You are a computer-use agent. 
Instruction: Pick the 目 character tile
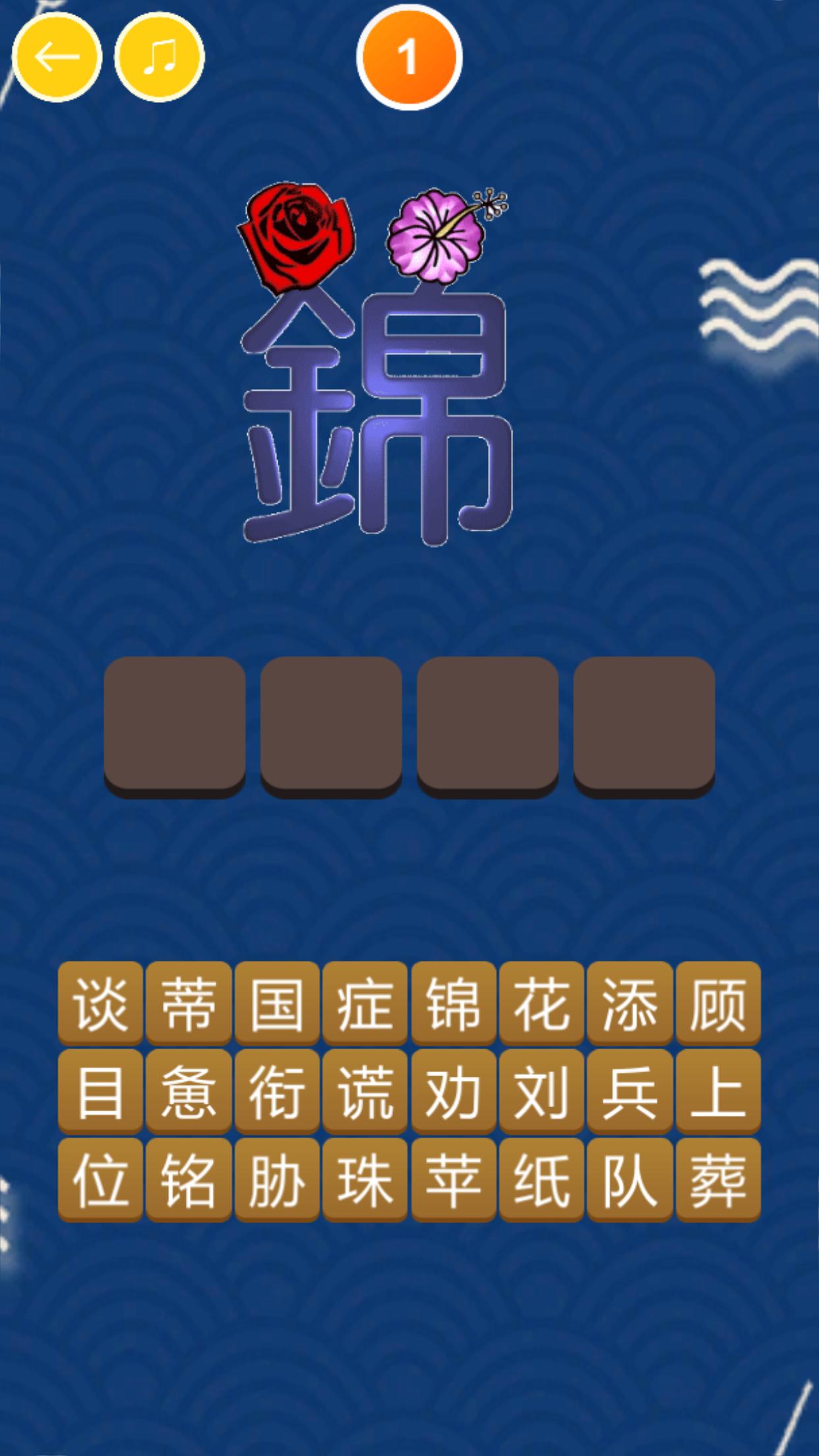[x=100, y=1092]
